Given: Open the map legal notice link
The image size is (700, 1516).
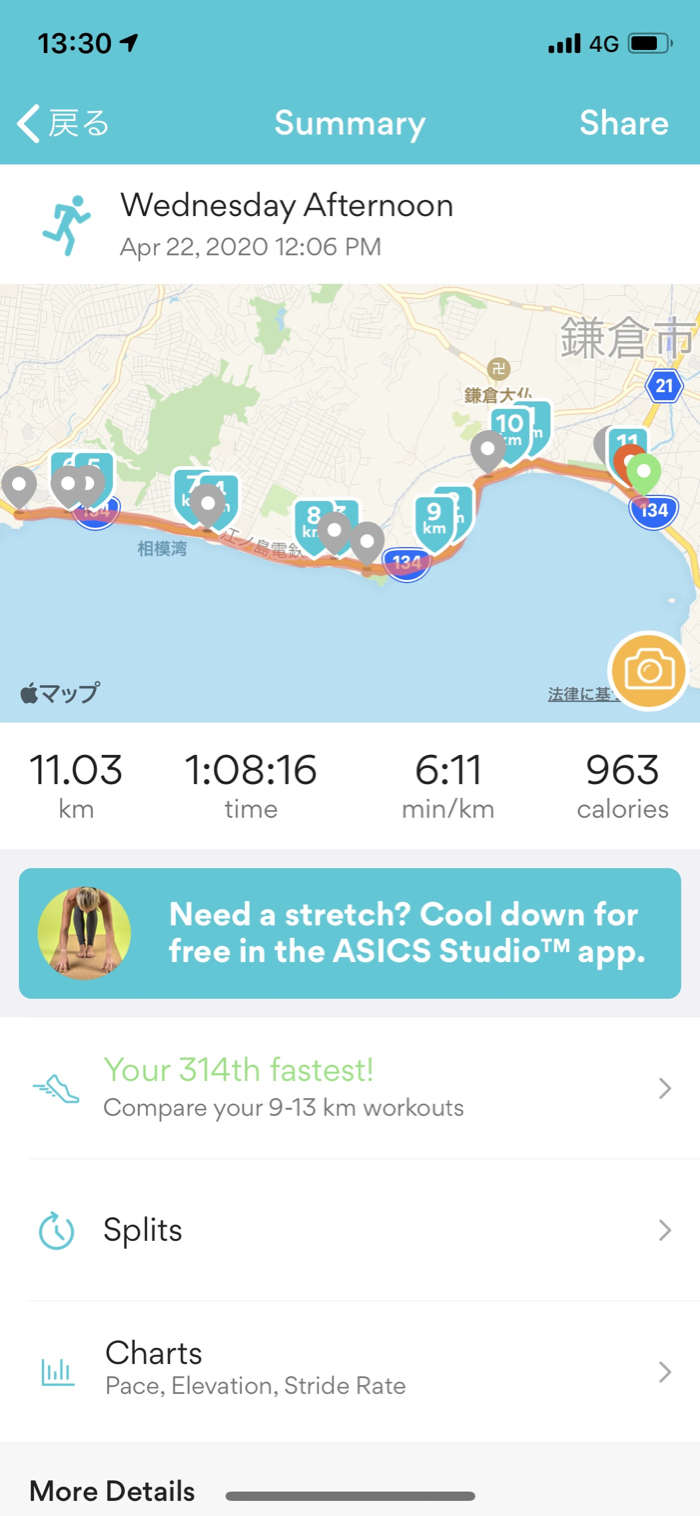Looking at the screenshot, I should coord(578,694).
